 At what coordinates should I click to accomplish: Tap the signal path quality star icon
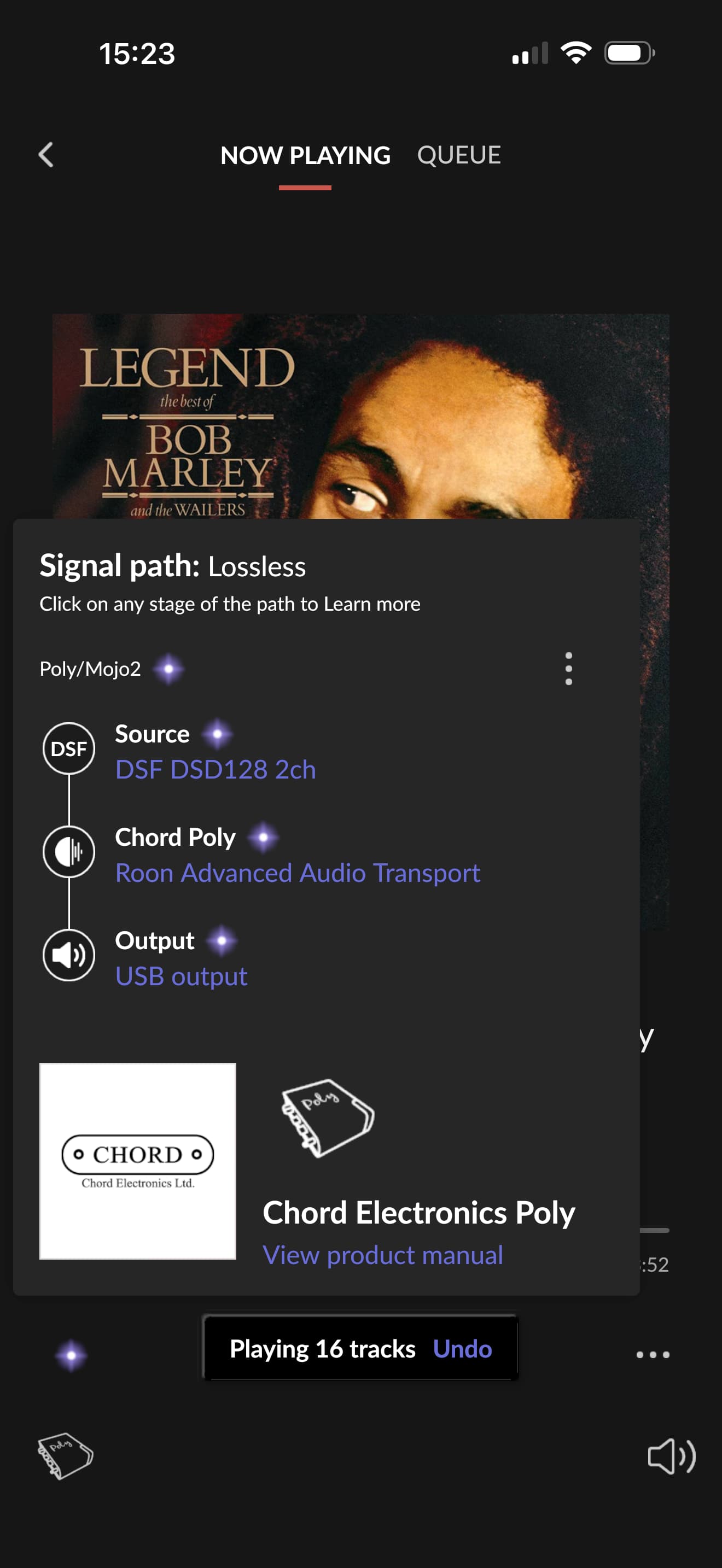[x=71, y=1355]
